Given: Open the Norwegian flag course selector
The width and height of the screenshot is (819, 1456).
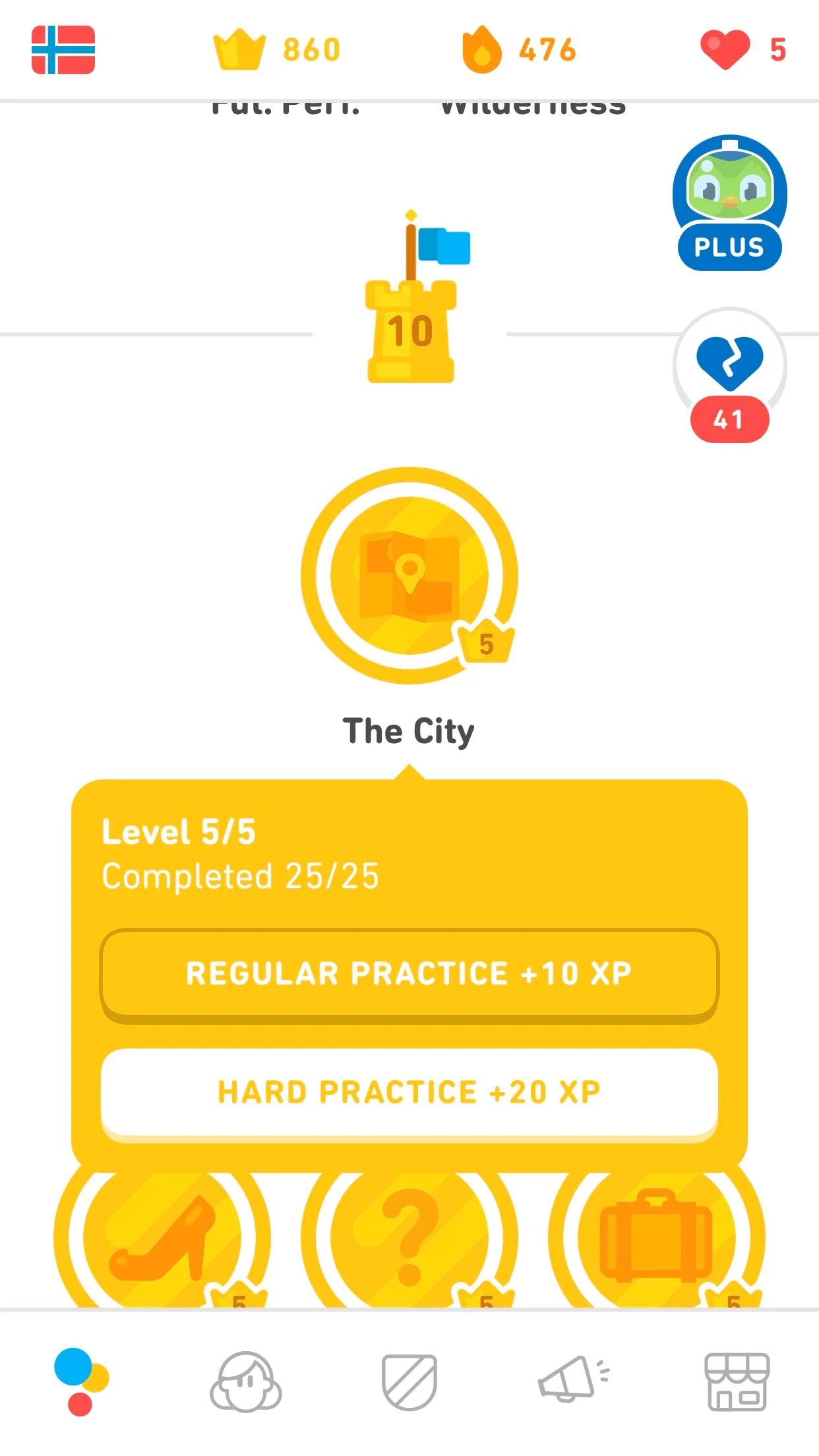Looking at the screenshot, I should pyautogui.click(x=63, y=49).
